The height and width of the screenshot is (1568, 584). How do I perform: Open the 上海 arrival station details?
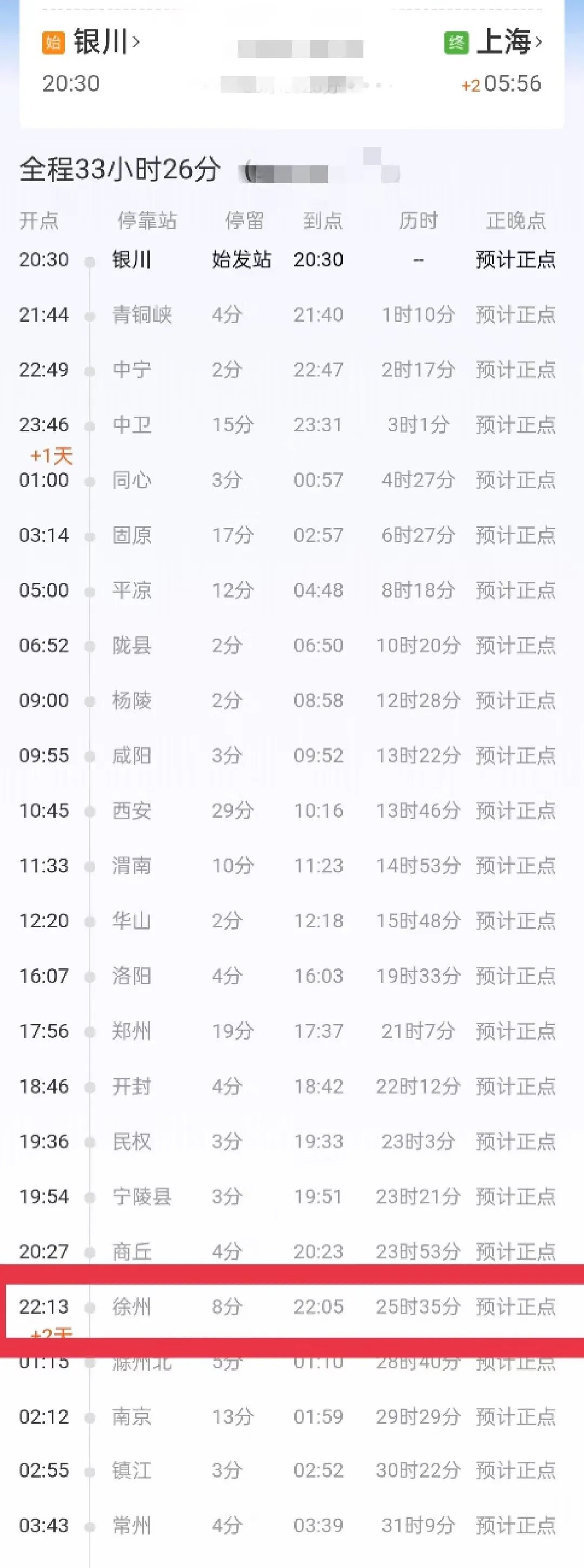509,42
